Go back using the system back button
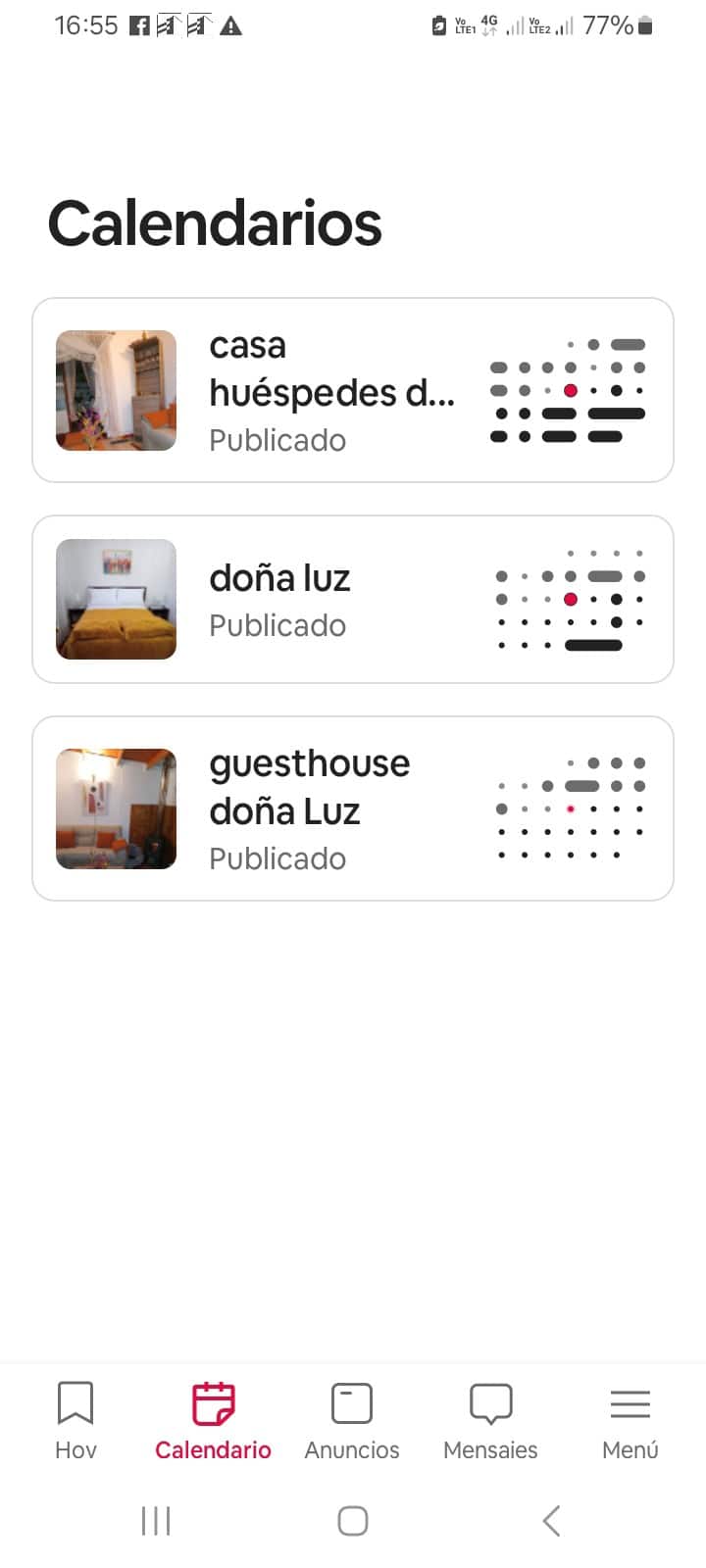Image resolution: width=706 pixels, height=1568 pixels. [551, 1521]
